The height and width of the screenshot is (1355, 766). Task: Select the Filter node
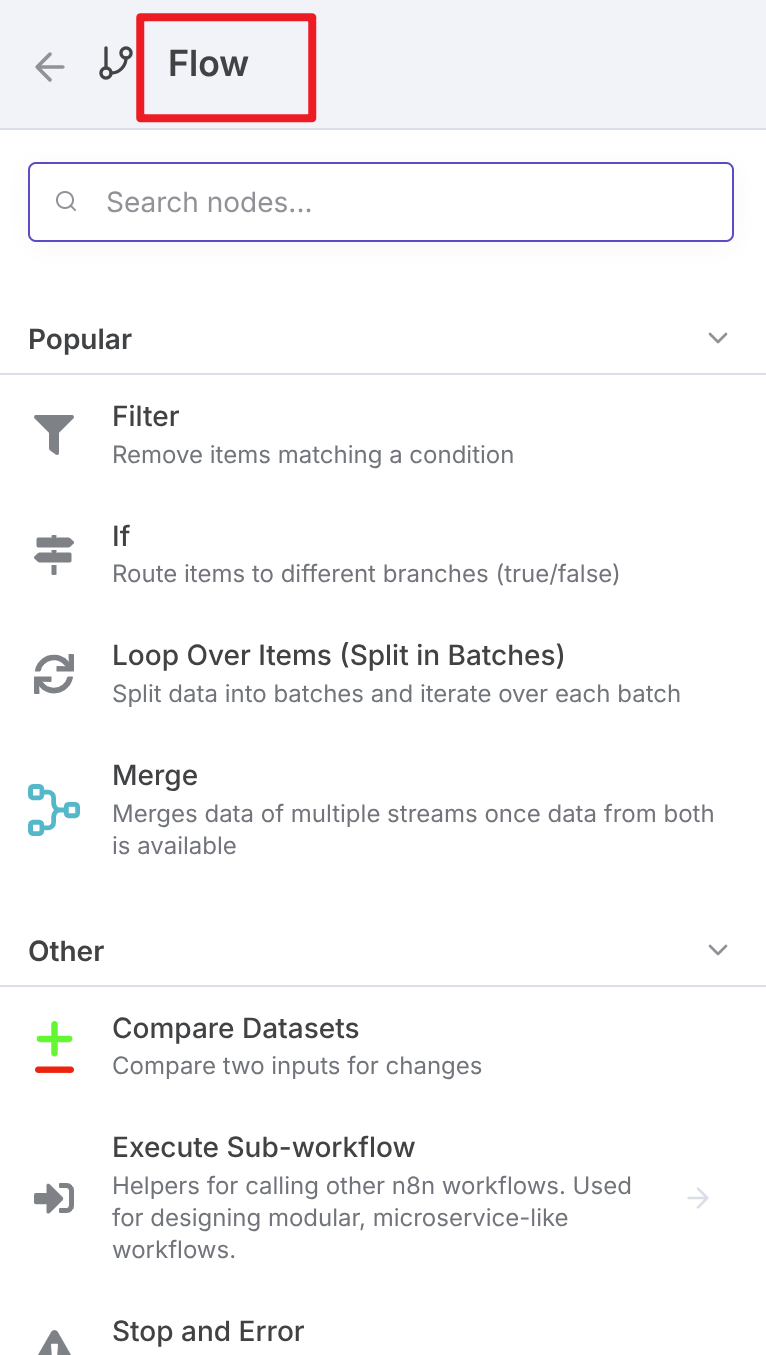[383, 435]
